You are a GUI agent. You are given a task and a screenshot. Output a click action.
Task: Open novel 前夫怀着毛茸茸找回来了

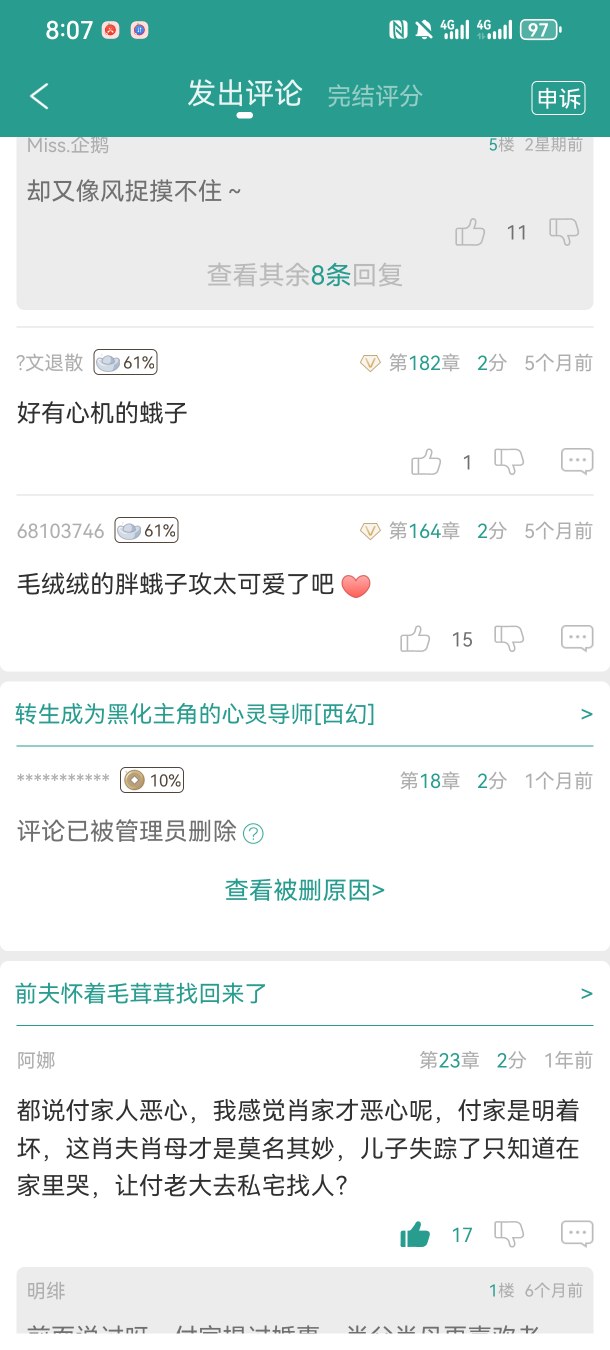tap(142, 993)
